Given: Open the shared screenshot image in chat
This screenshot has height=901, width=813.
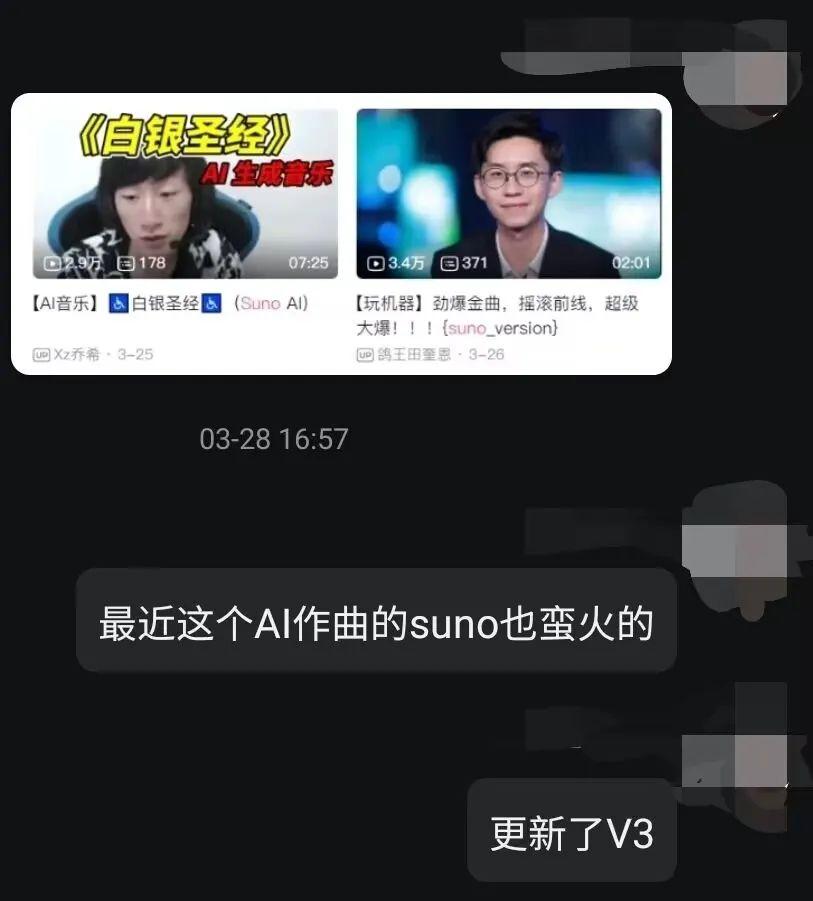Looking at the screenshot, I should click(x=341, y=234).
